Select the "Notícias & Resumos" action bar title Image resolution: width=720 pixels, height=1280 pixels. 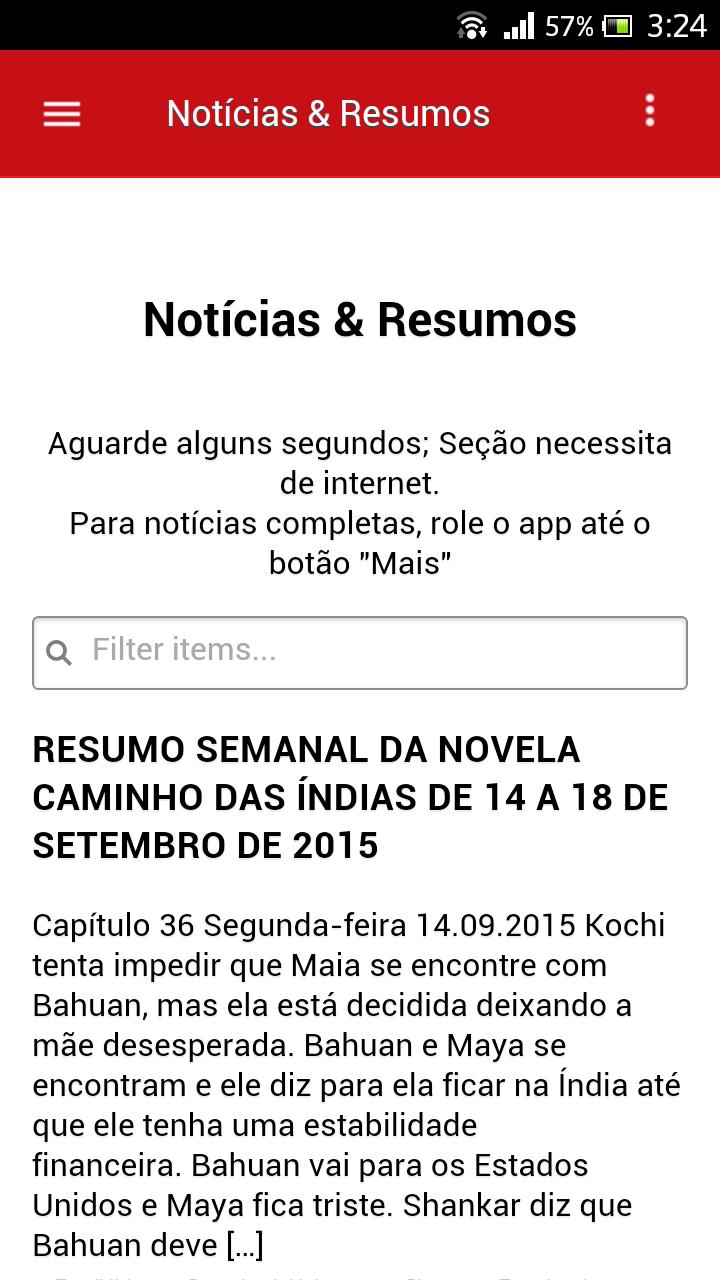pos(328,113)
